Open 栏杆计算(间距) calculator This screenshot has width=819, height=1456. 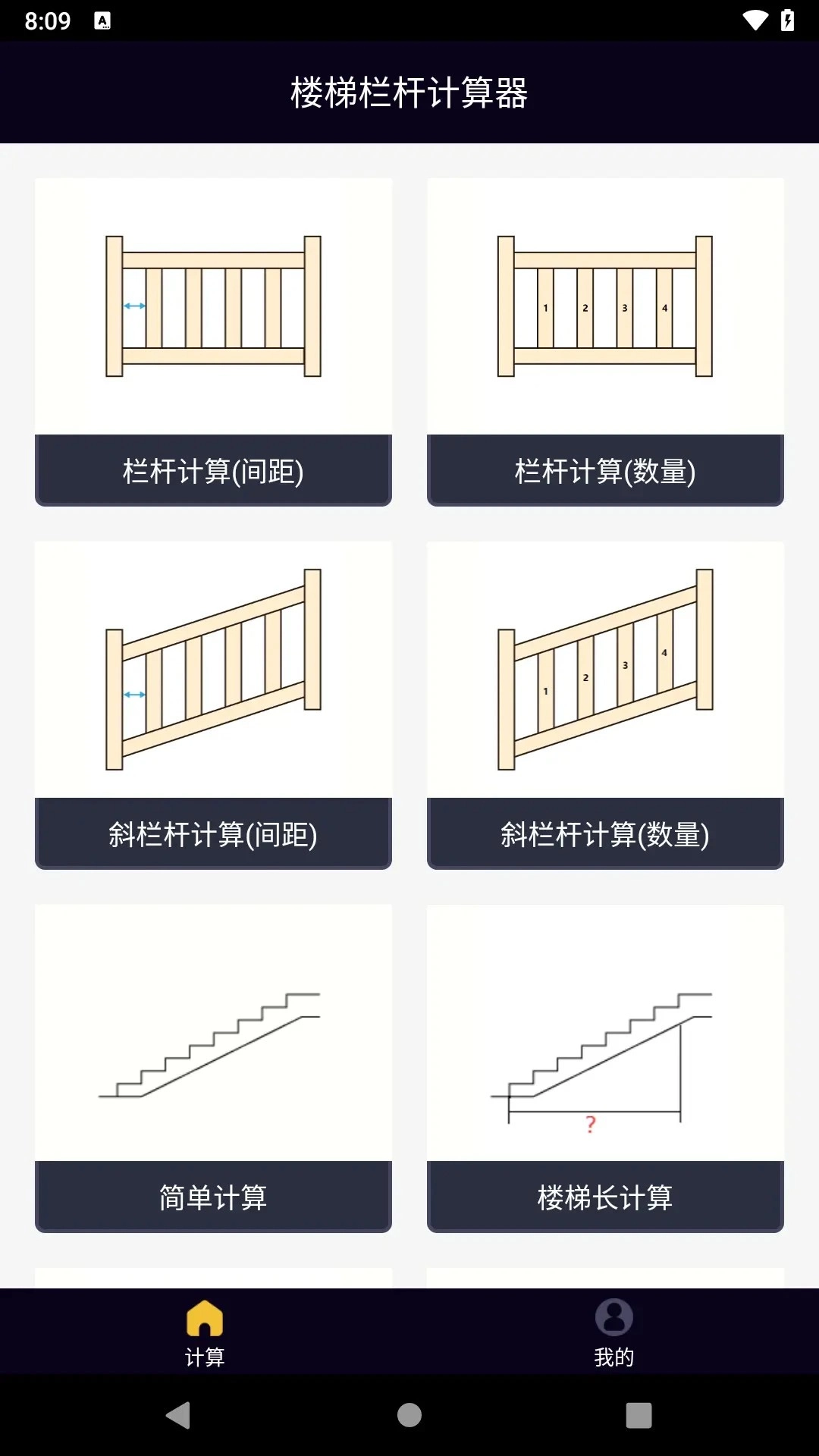pos(213,470)
